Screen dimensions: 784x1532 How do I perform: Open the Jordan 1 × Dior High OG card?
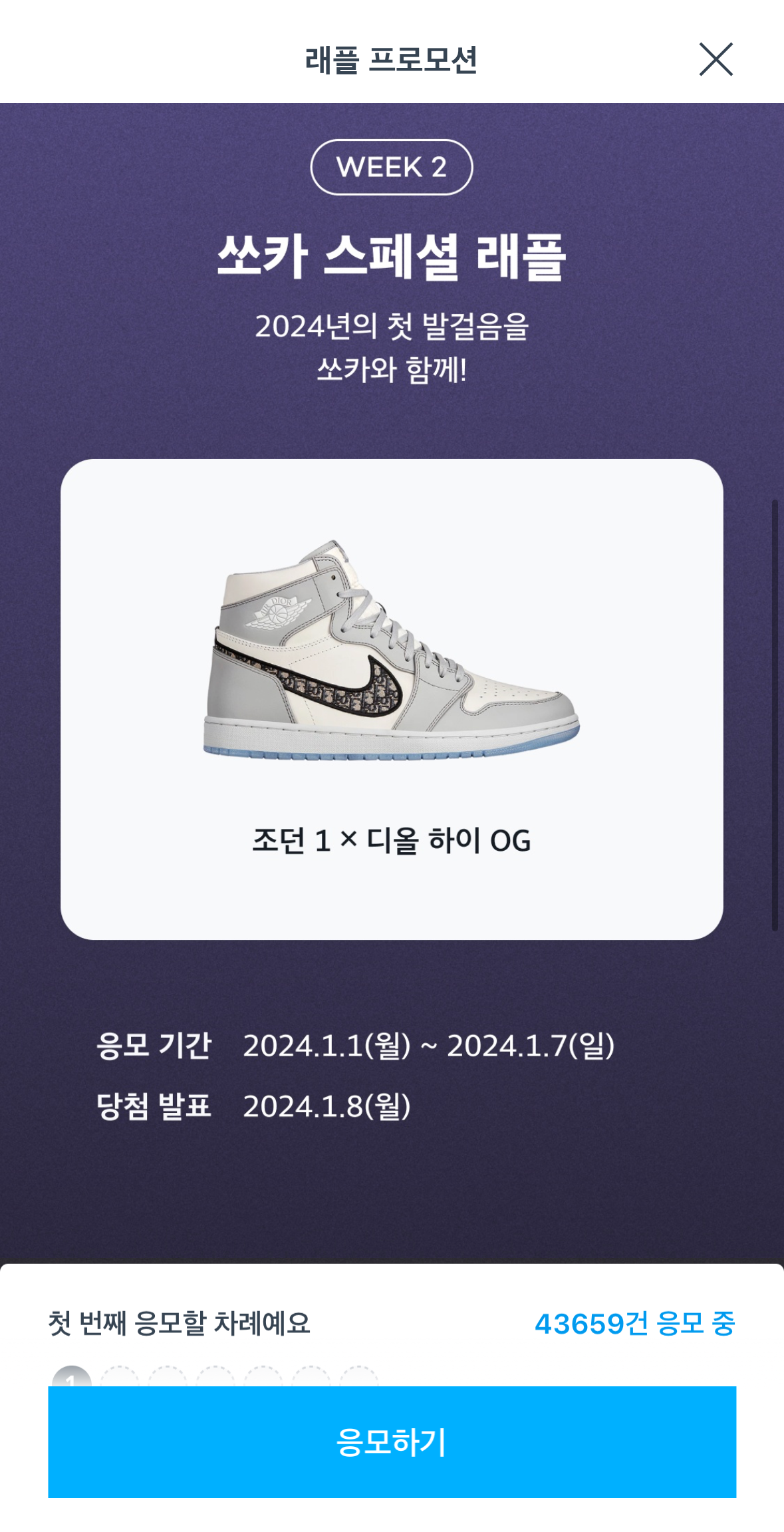pos(392,698)
